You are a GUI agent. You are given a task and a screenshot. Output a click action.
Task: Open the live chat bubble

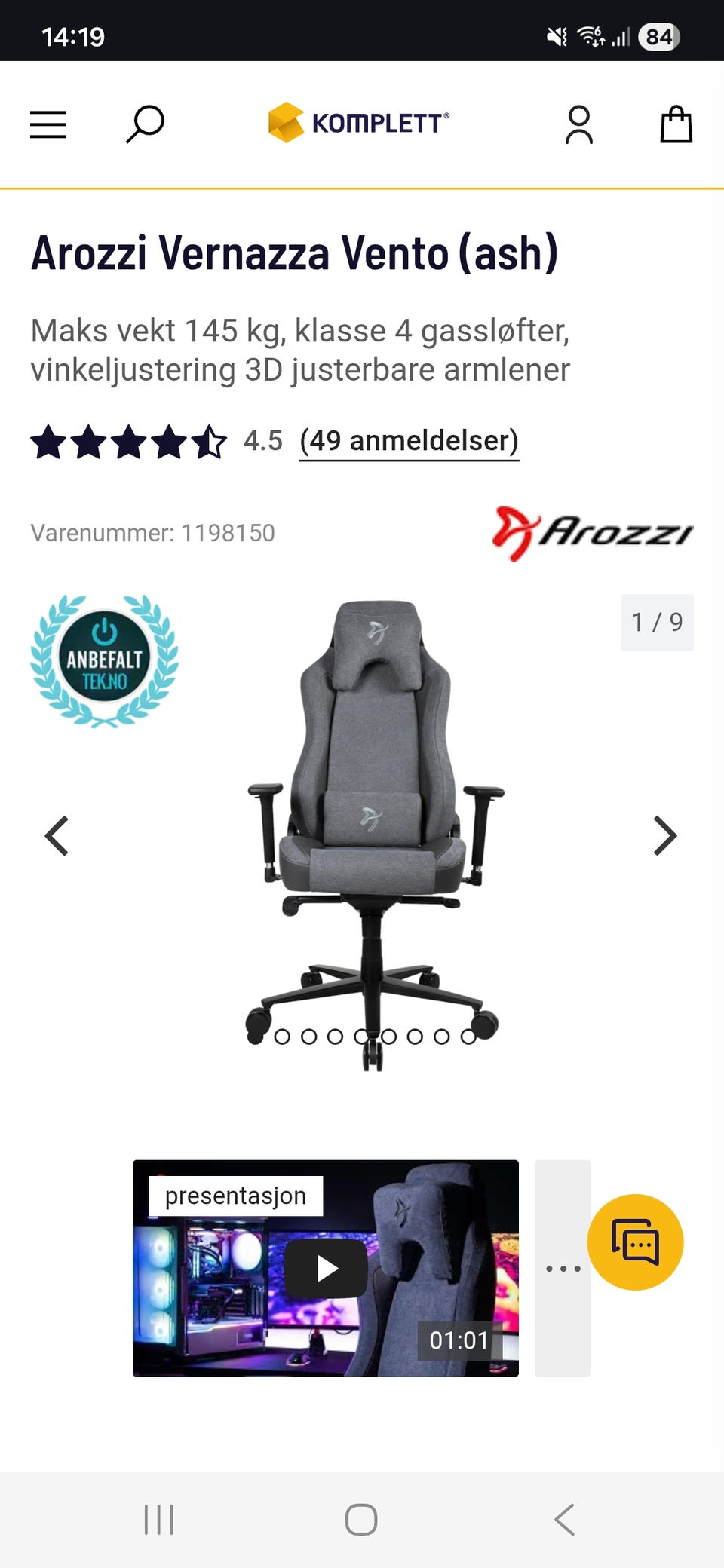tap(635, 1242)
